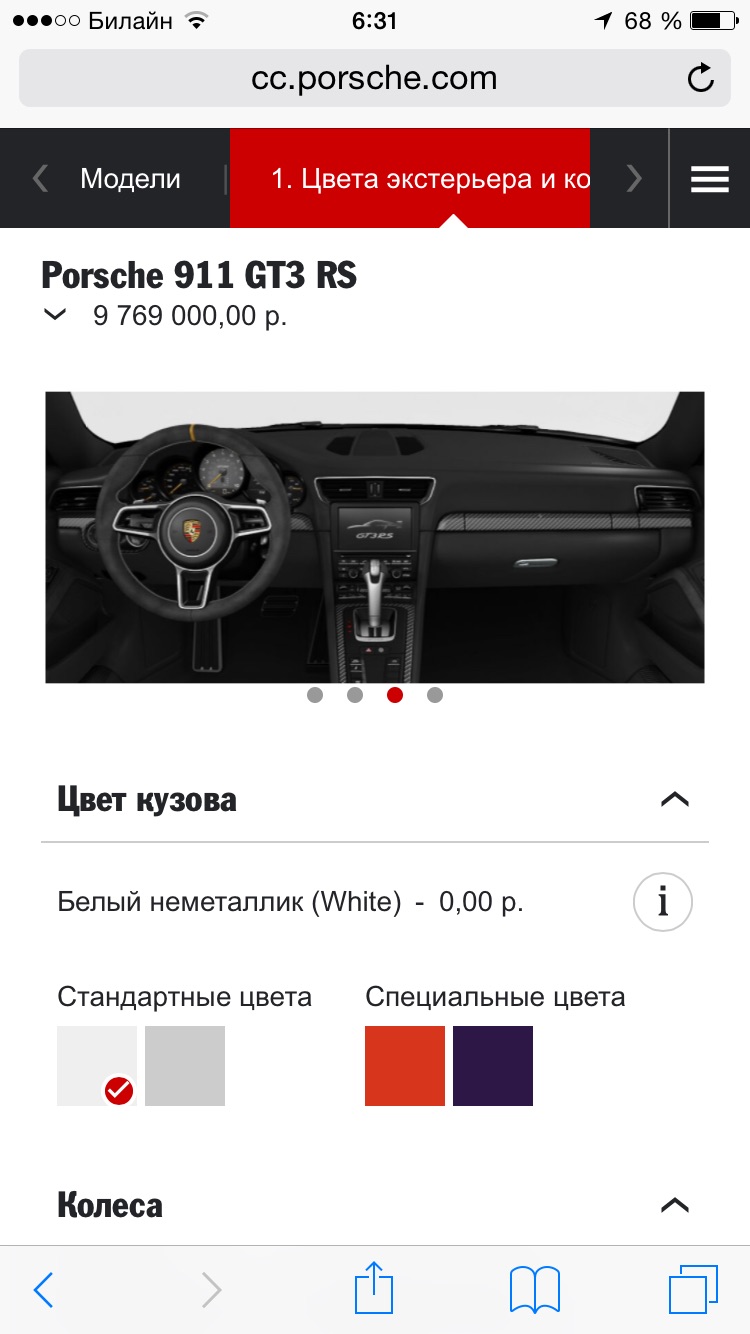Share this page

(x=375, y=1288)
